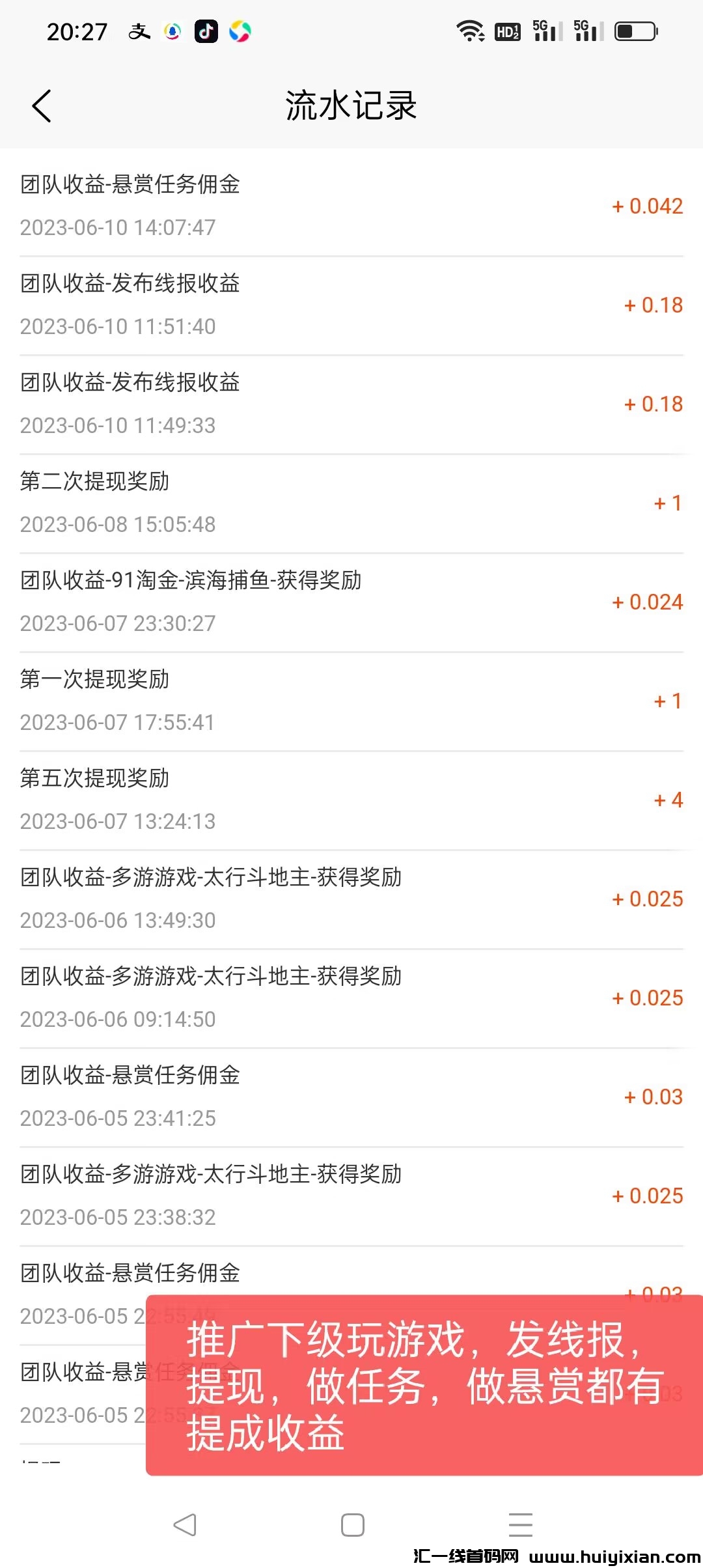This screenshot has width=703, height=1568.
Task: Tap the Alipay icon in the status bar
Action: click(x=139, y=31)
